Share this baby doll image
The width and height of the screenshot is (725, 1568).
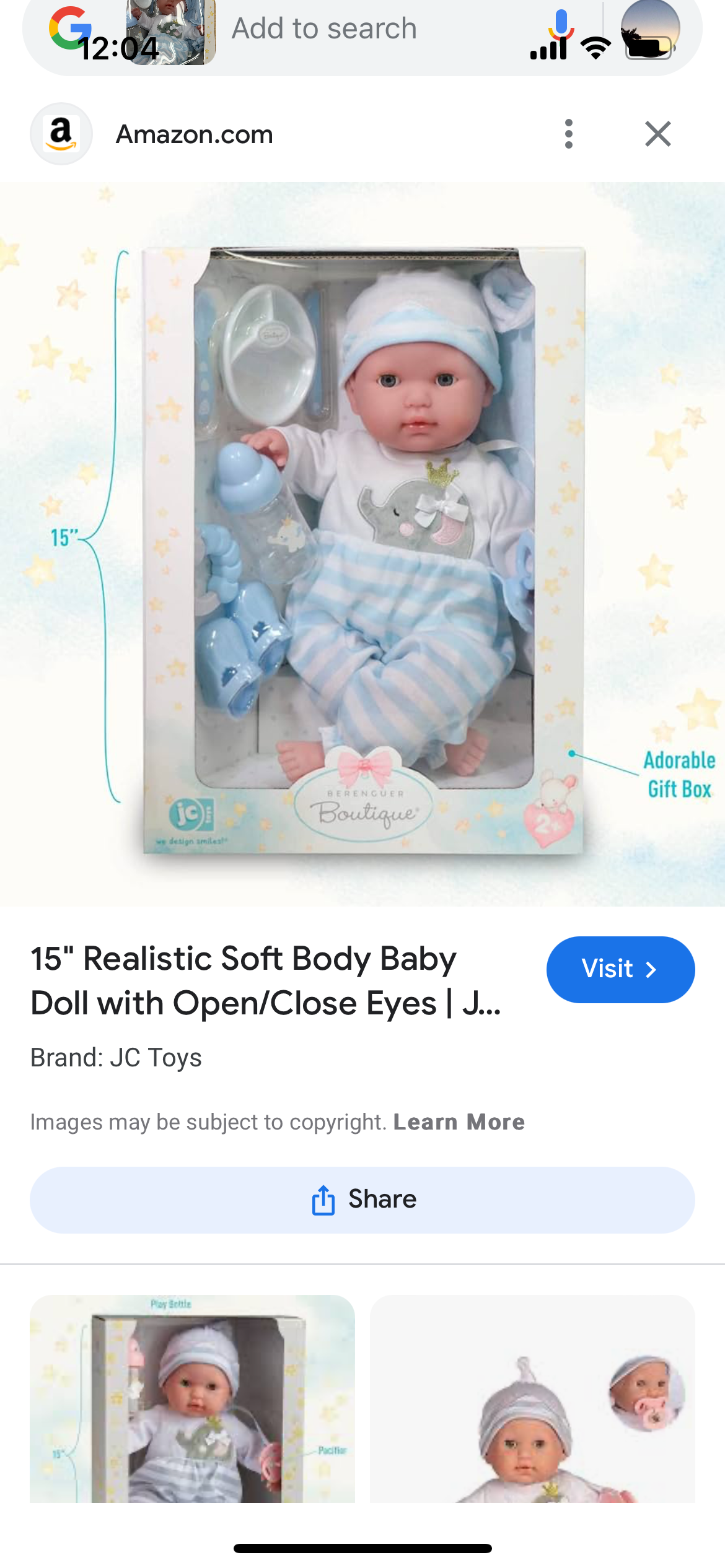(362, 1200)
